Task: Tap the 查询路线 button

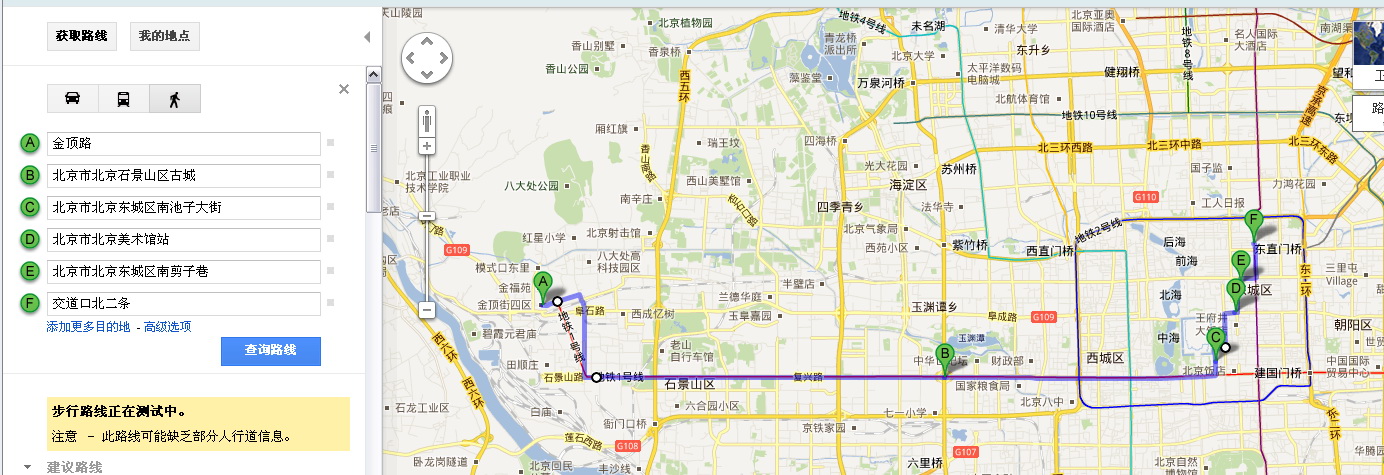Action: 270,351
